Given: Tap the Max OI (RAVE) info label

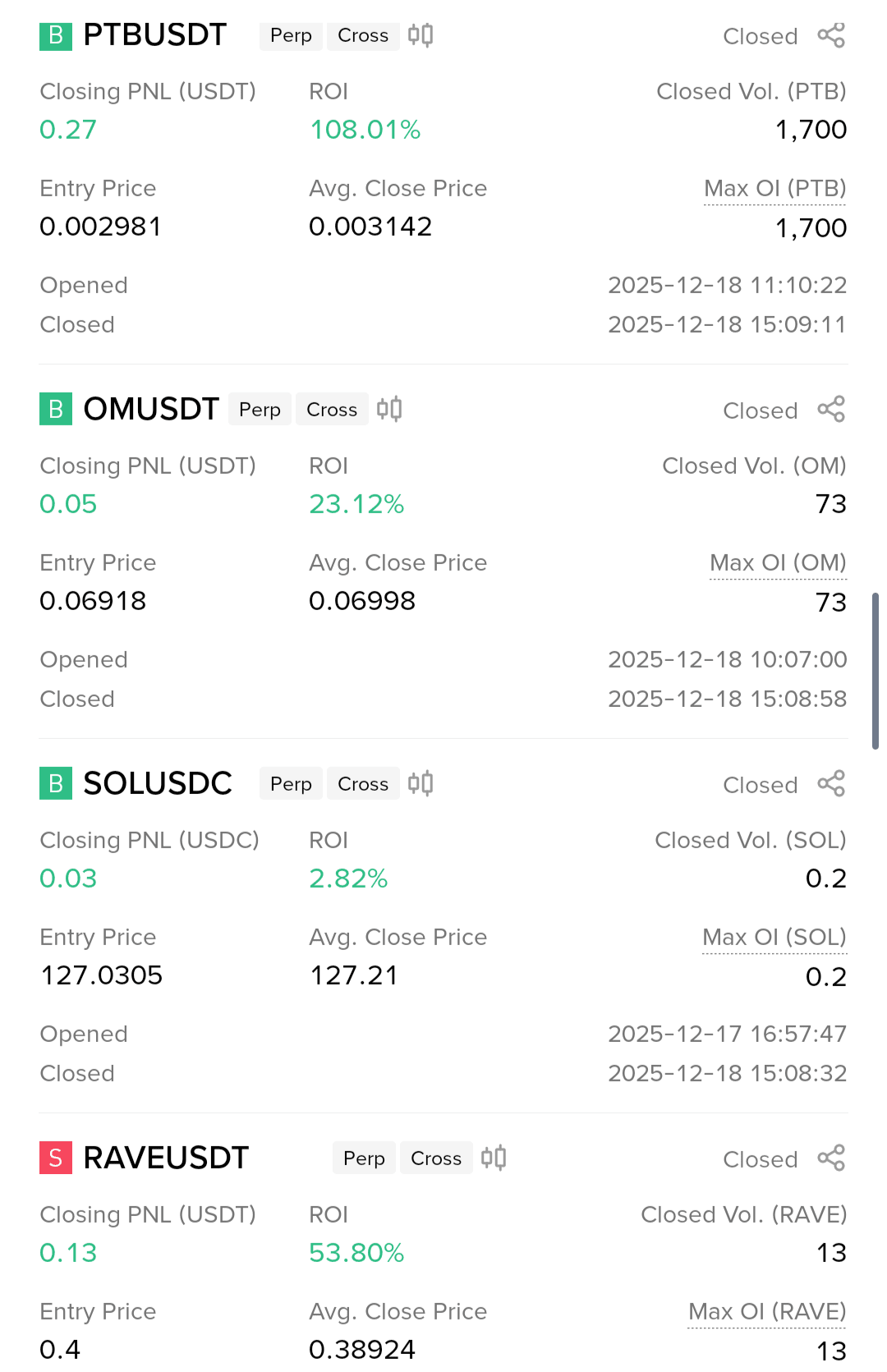Looking at the screenshot, I should click(767, 1312).
